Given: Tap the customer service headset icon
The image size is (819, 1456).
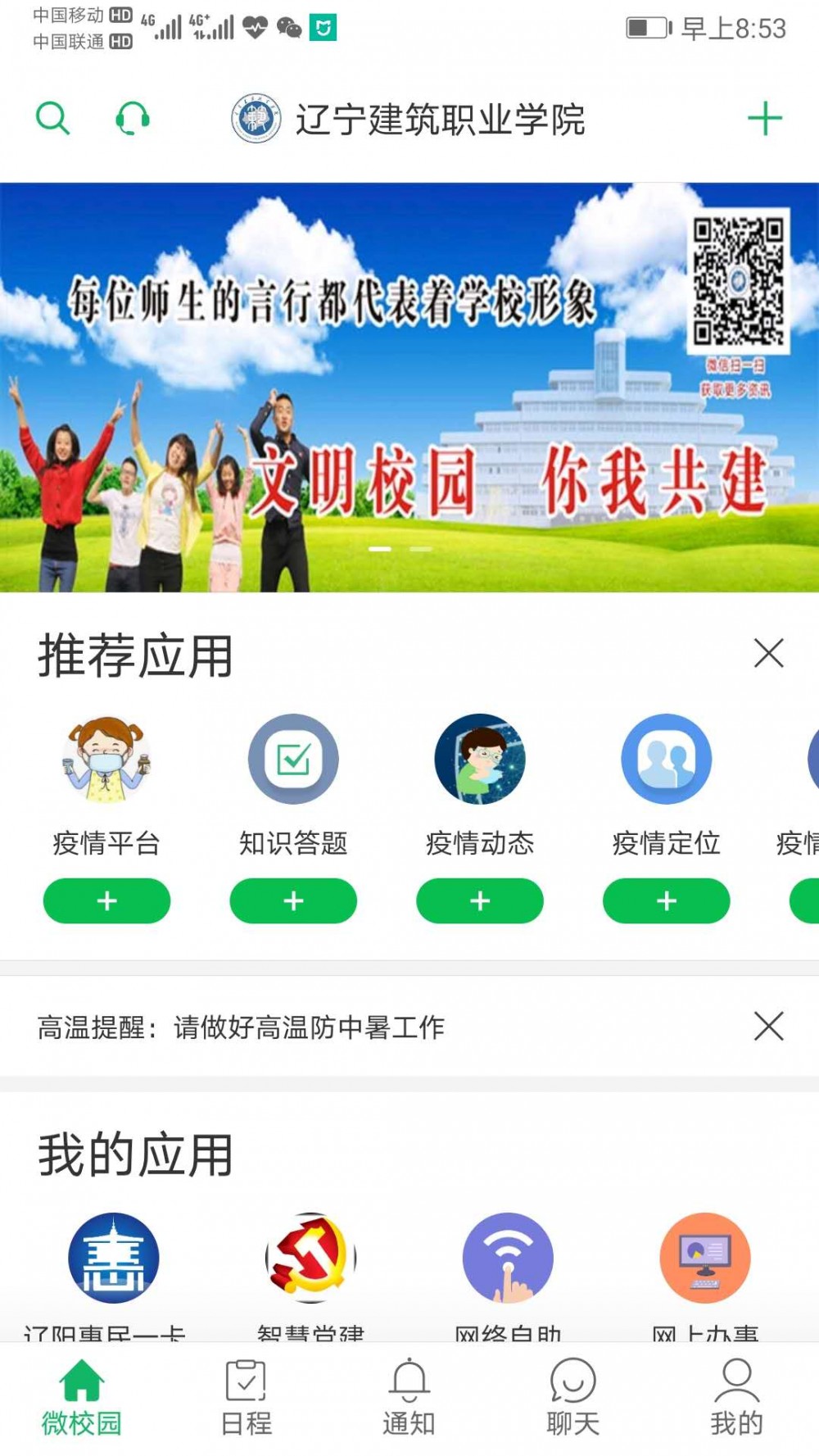Looking at the screenshot, I should [x=133, y=119].
